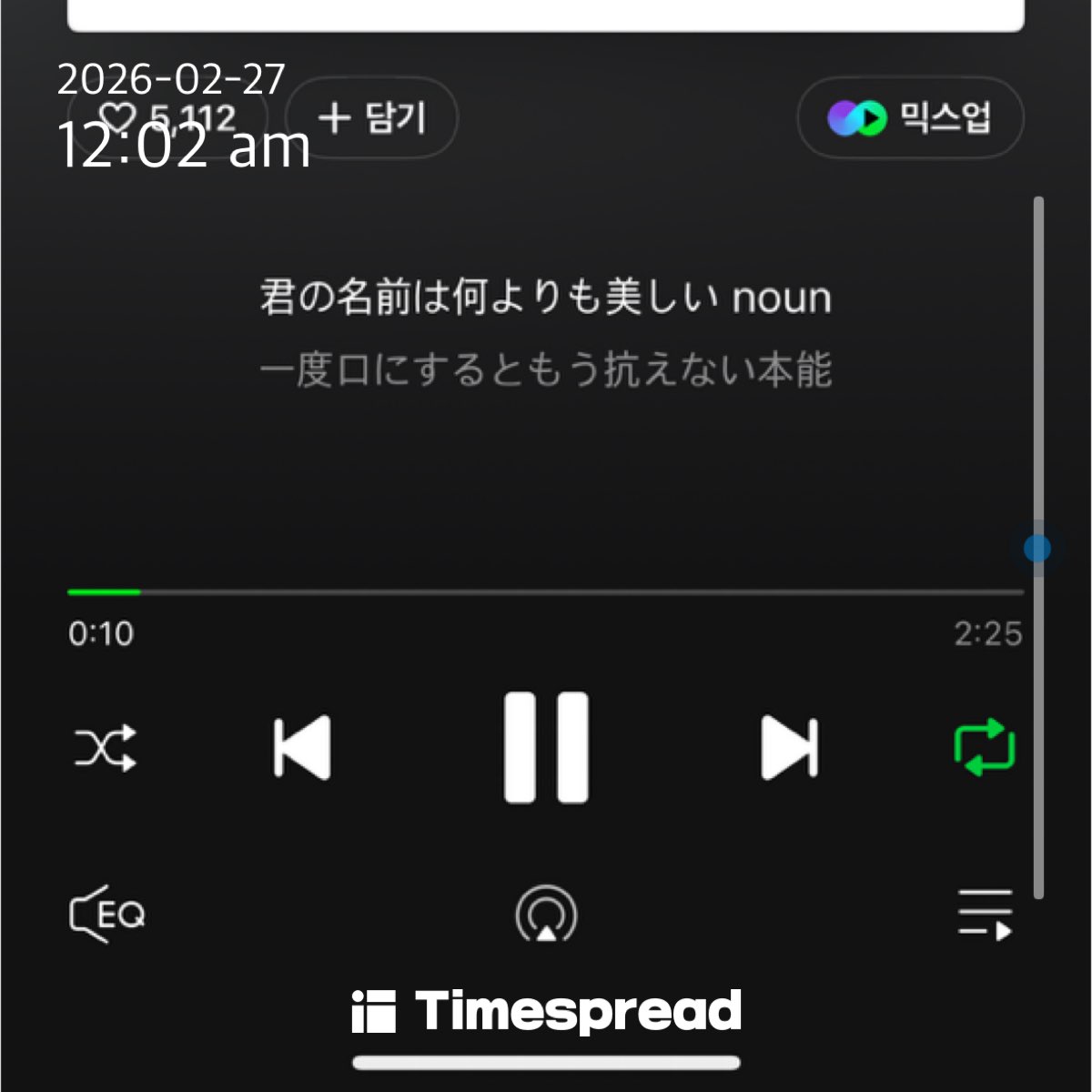
Task: Seek on the playback progress bar
Action: coord(546,592)
